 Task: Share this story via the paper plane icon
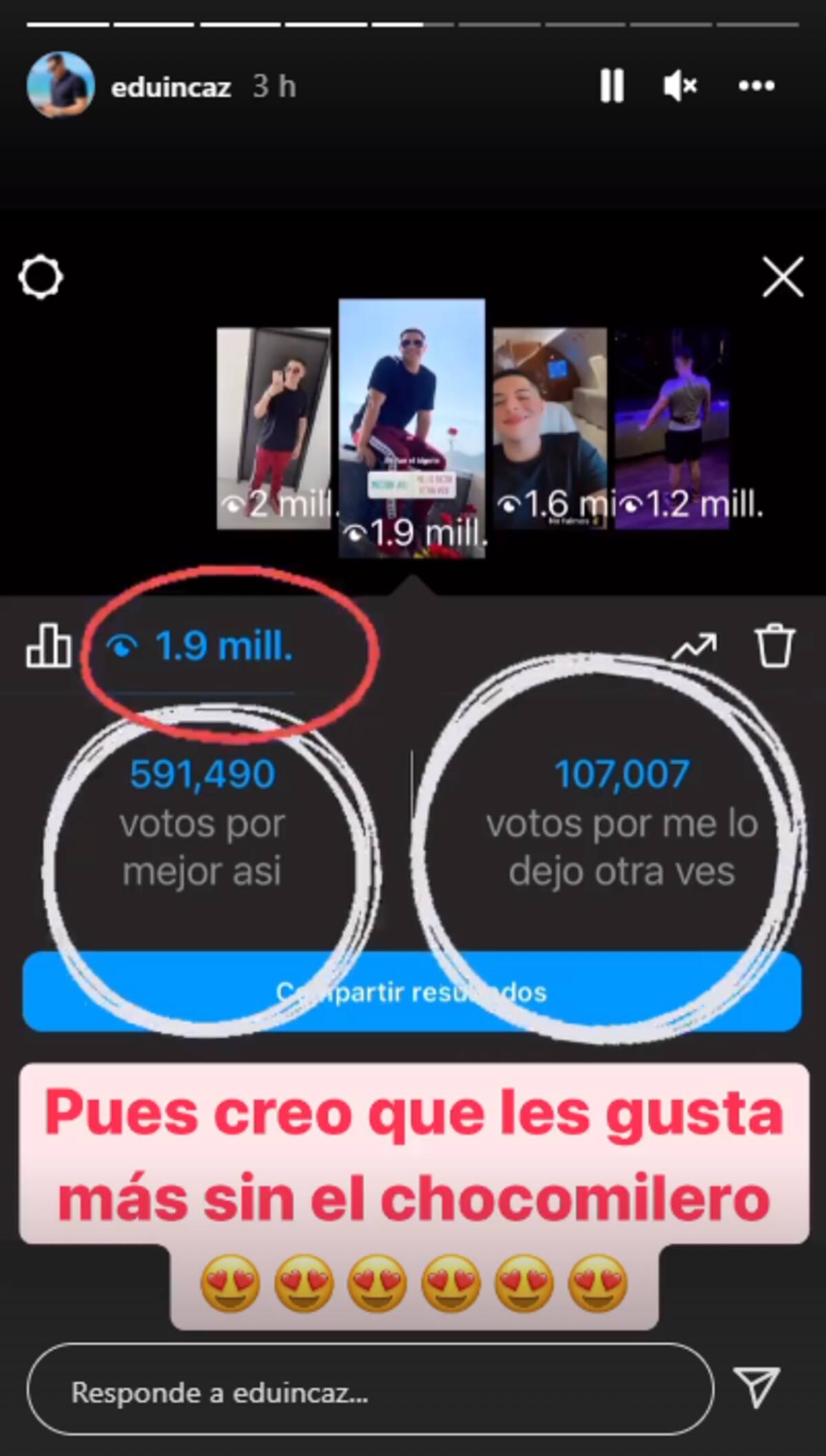pyautogui.click(x=756, y=1386)
